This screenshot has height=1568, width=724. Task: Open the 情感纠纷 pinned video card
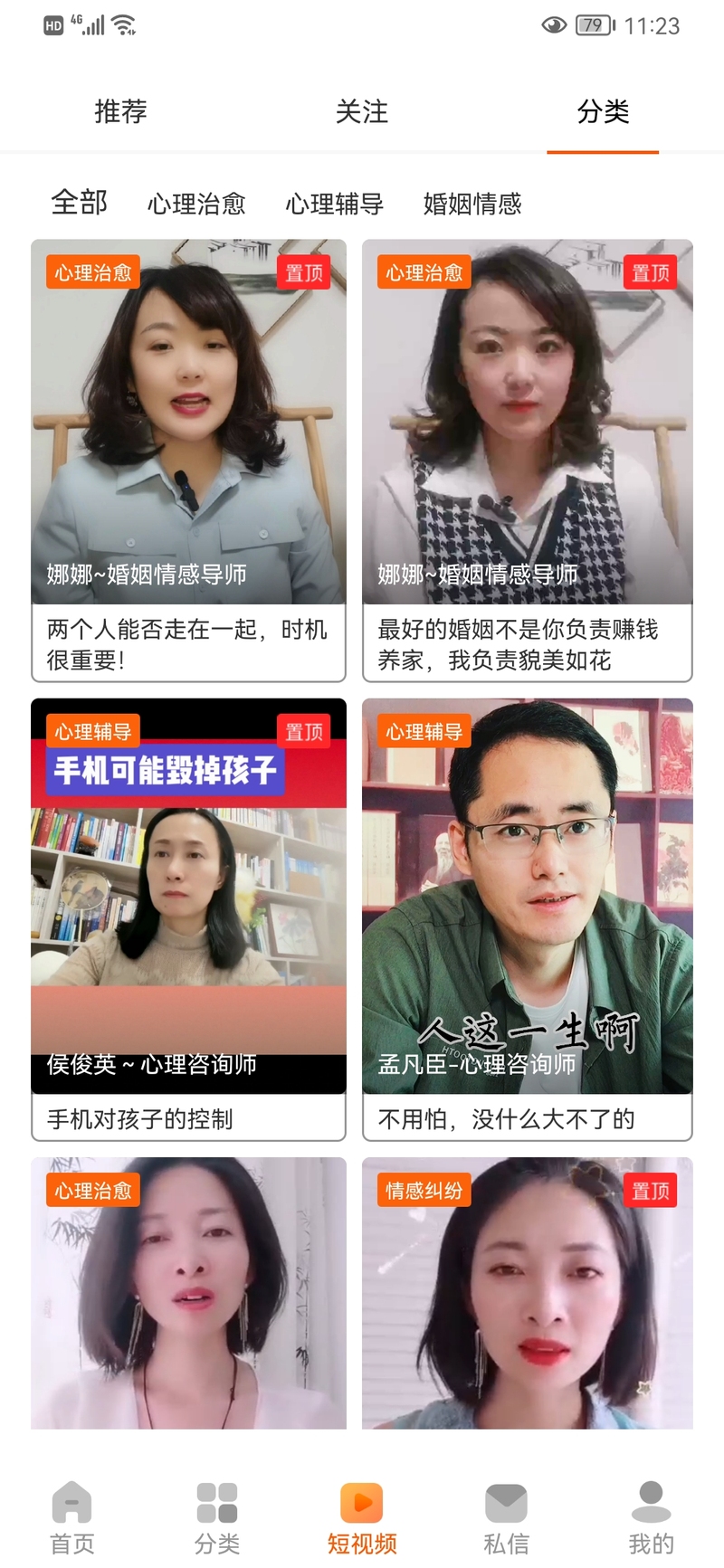tap(527, 1294)
